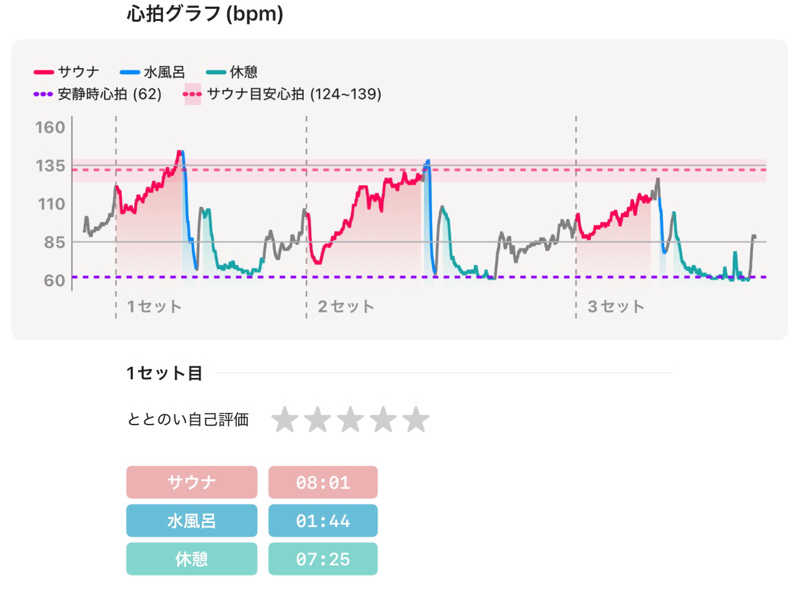Give set 1 a three-star self rating
Image resolution: width=800 pixels, height=600 pixels.
(350, 420)
